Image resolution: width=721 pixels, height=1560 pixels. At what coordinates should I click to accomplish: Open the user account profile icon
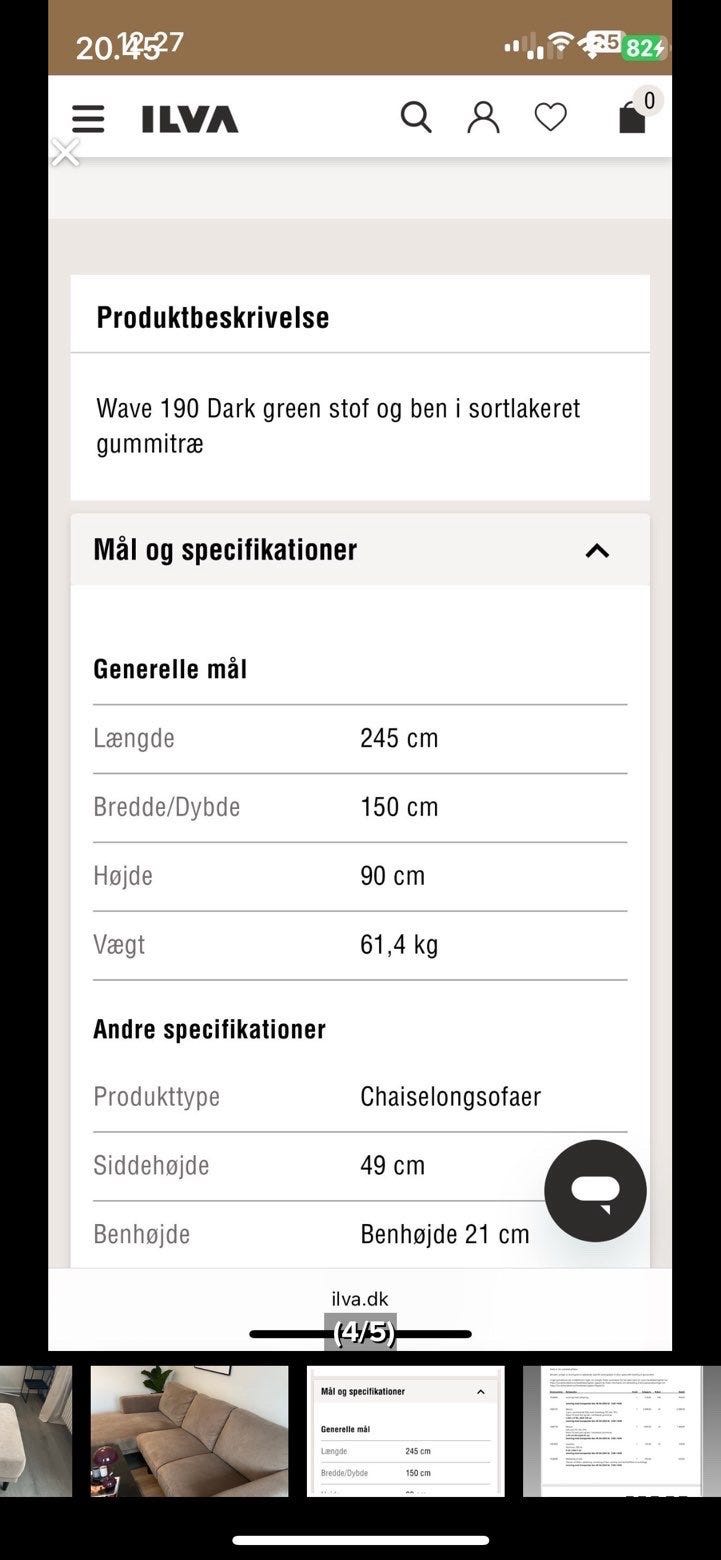click(484, 117)
